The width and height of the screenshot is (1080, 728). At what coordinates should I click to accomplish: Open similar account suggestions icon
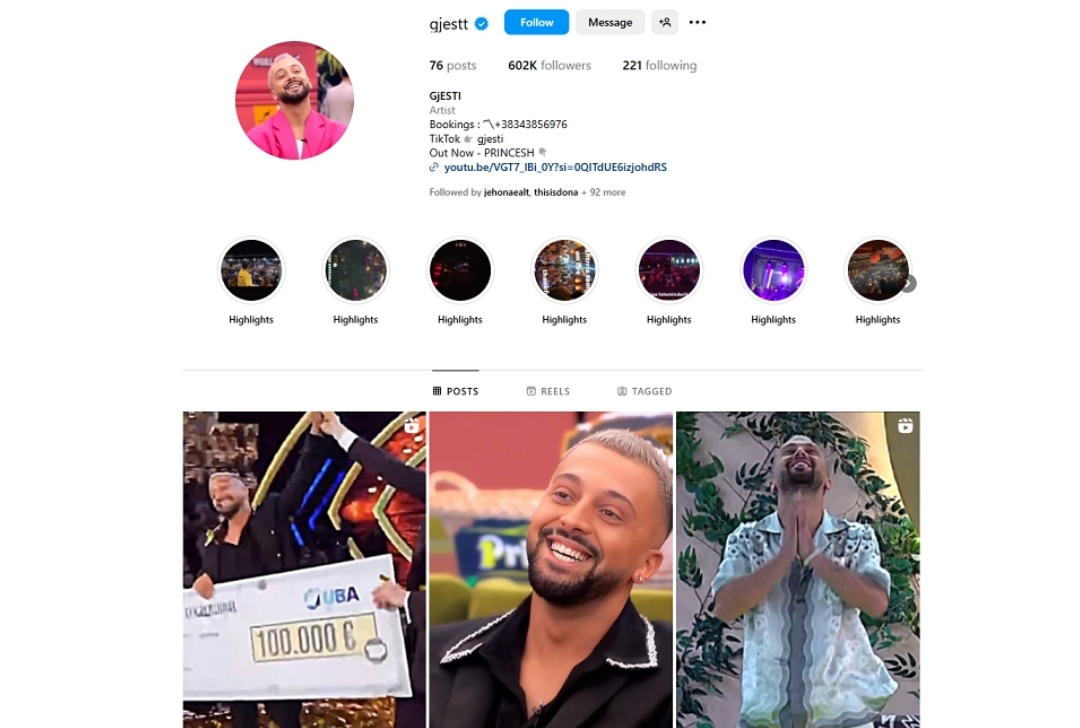pos(665,22)
